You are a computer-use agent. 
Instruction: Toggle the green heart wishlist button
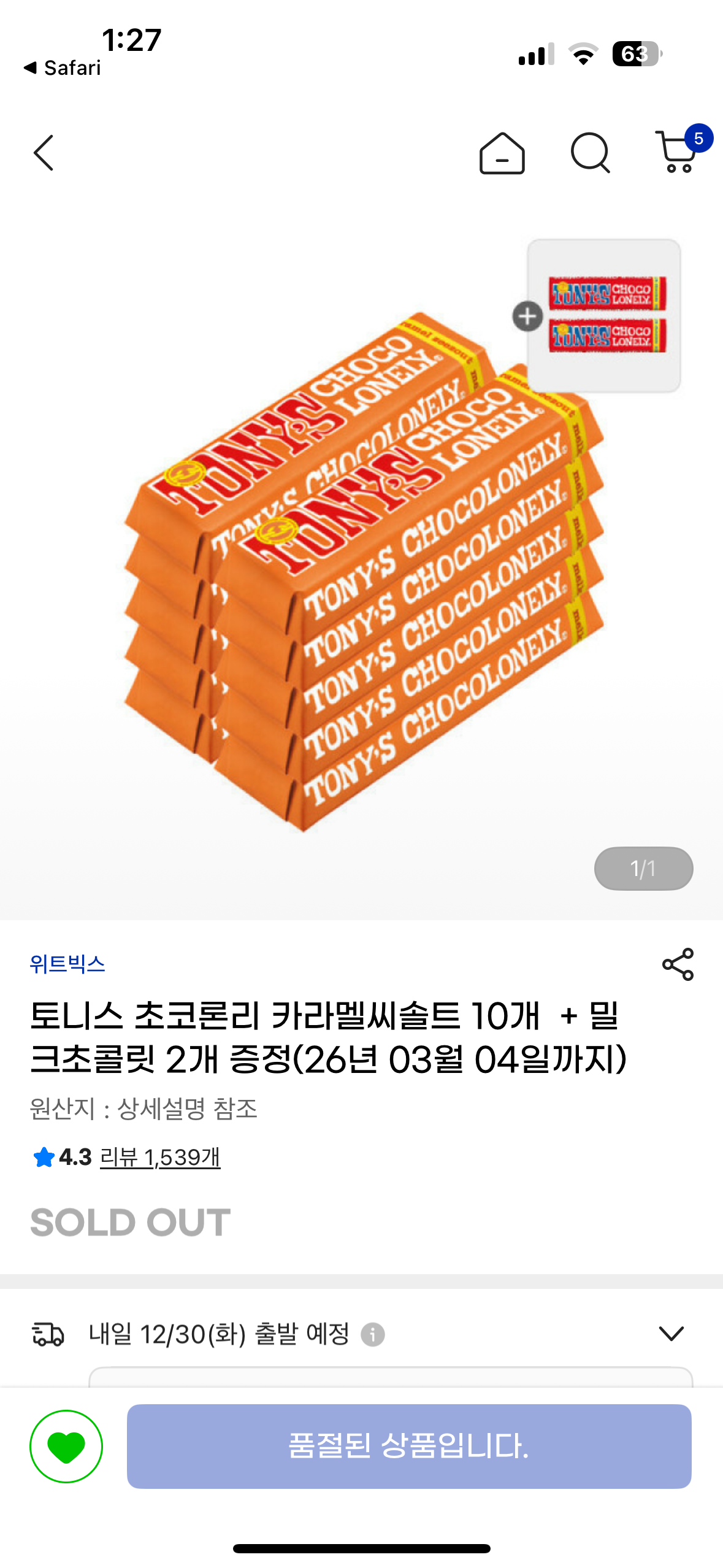click(x=66, y=1447)
